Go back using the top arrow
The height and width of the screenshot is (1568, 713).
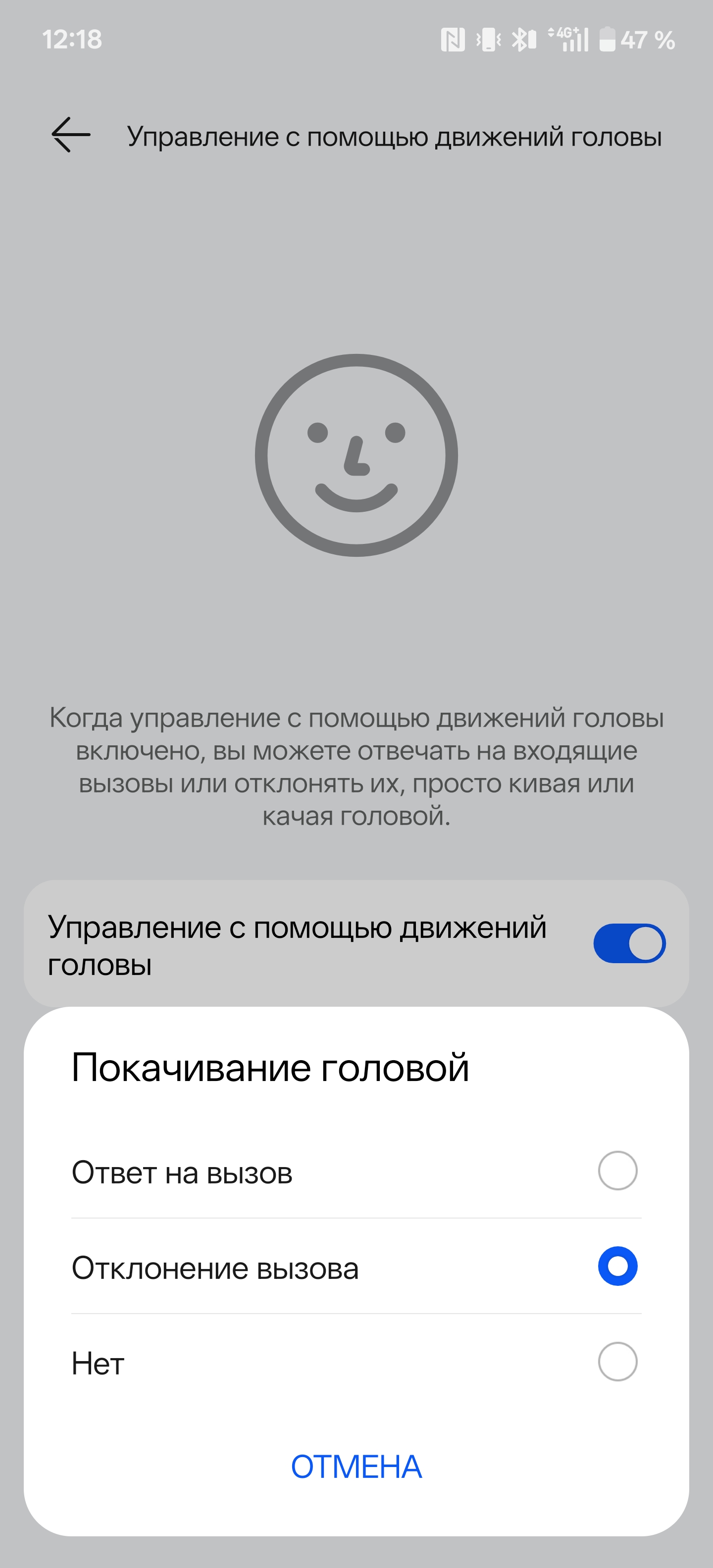click(71, 135)
